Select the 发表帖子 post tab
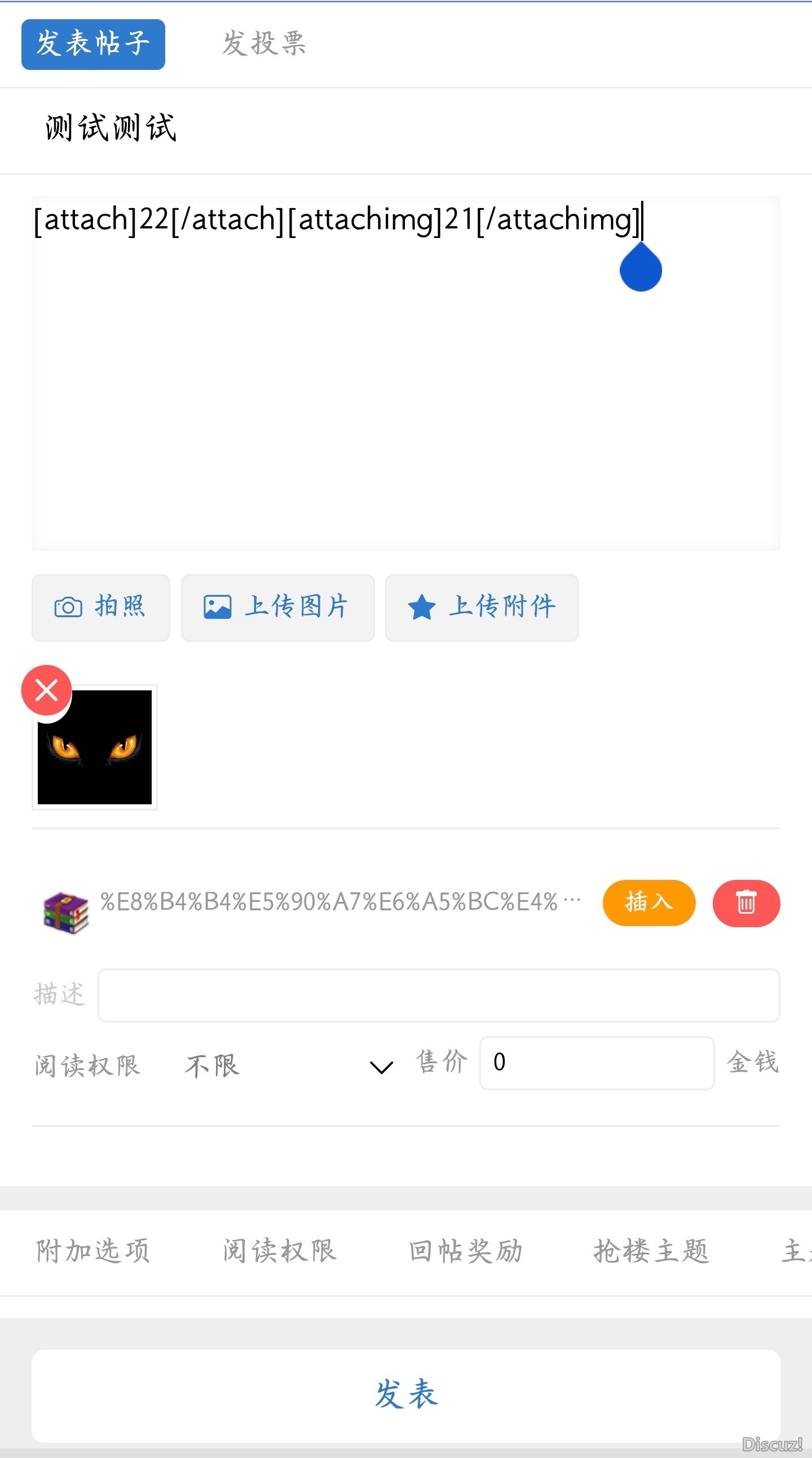 point(92,44)
